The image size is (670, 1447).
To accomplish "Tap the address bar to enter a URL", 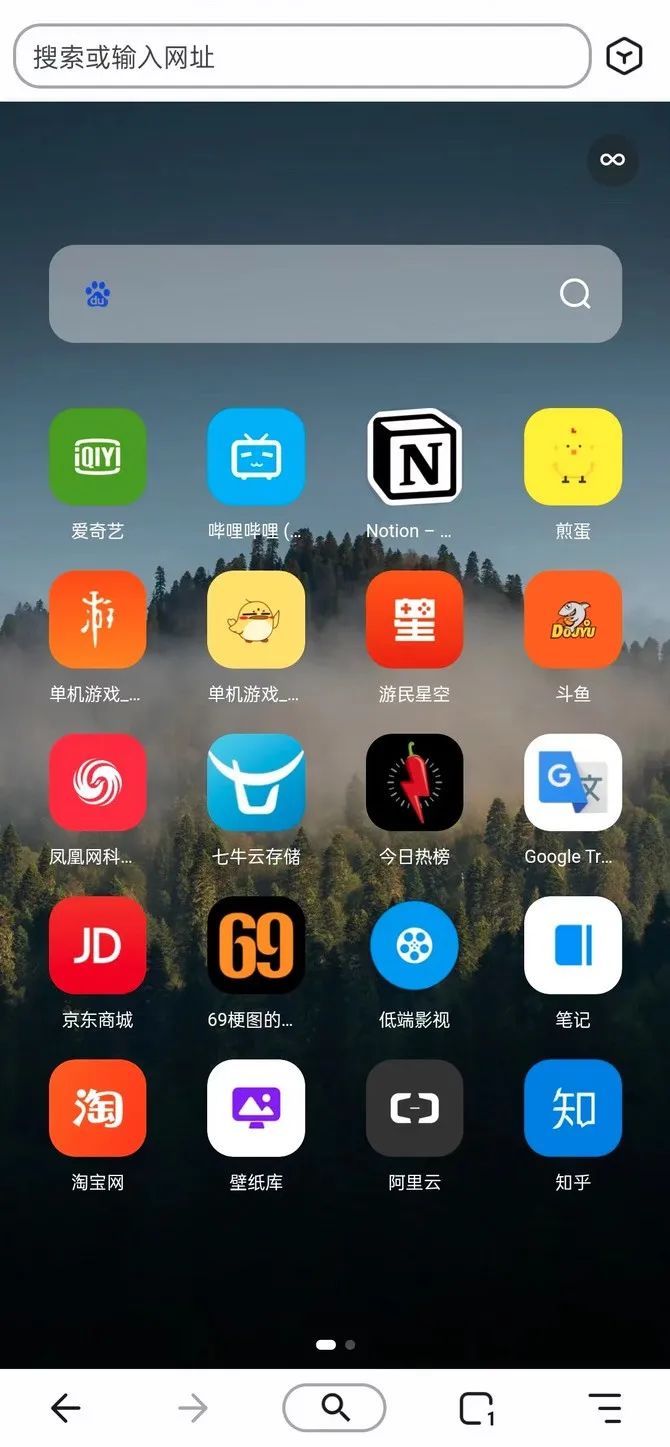I will pos(300,57).
